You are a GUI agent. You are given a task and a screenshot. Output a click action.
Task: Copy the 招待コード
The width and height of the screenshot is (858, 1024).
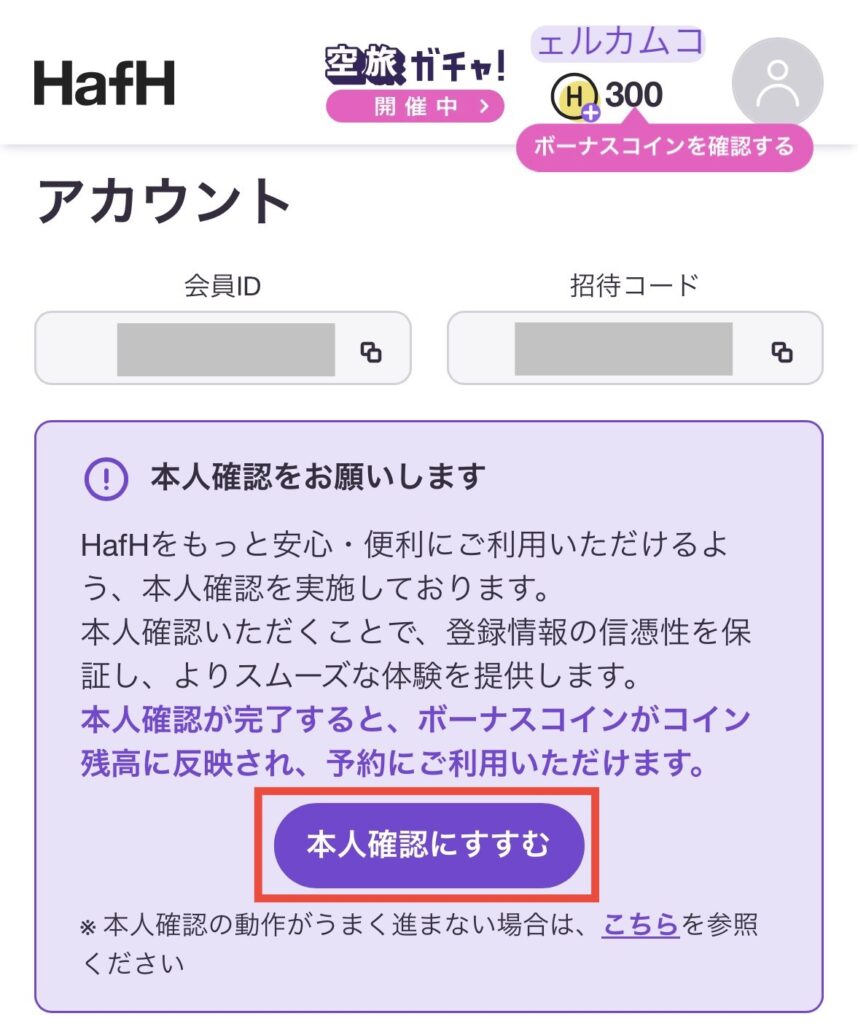click(782, 351)
